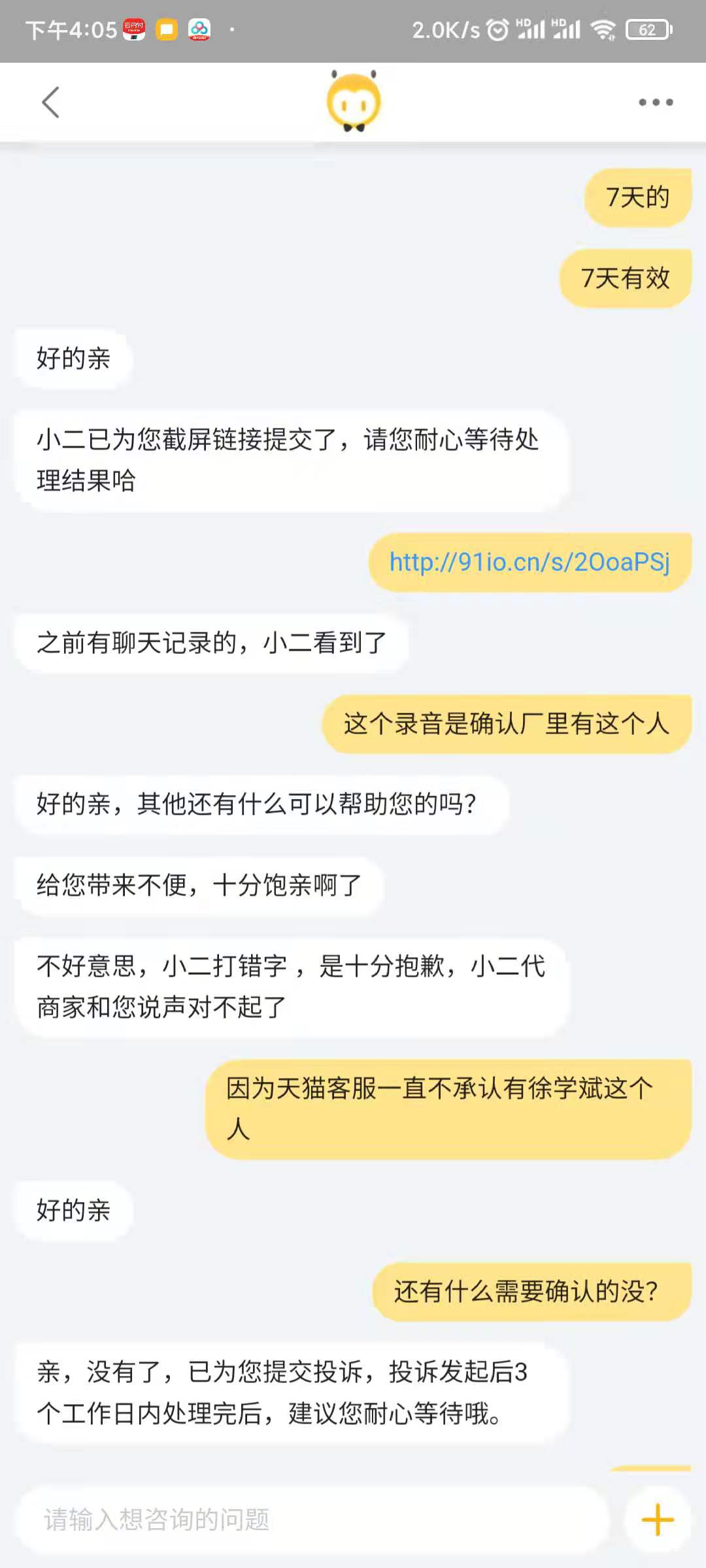Focus the question input field
706x1568 pixels.
point(314,1520)
